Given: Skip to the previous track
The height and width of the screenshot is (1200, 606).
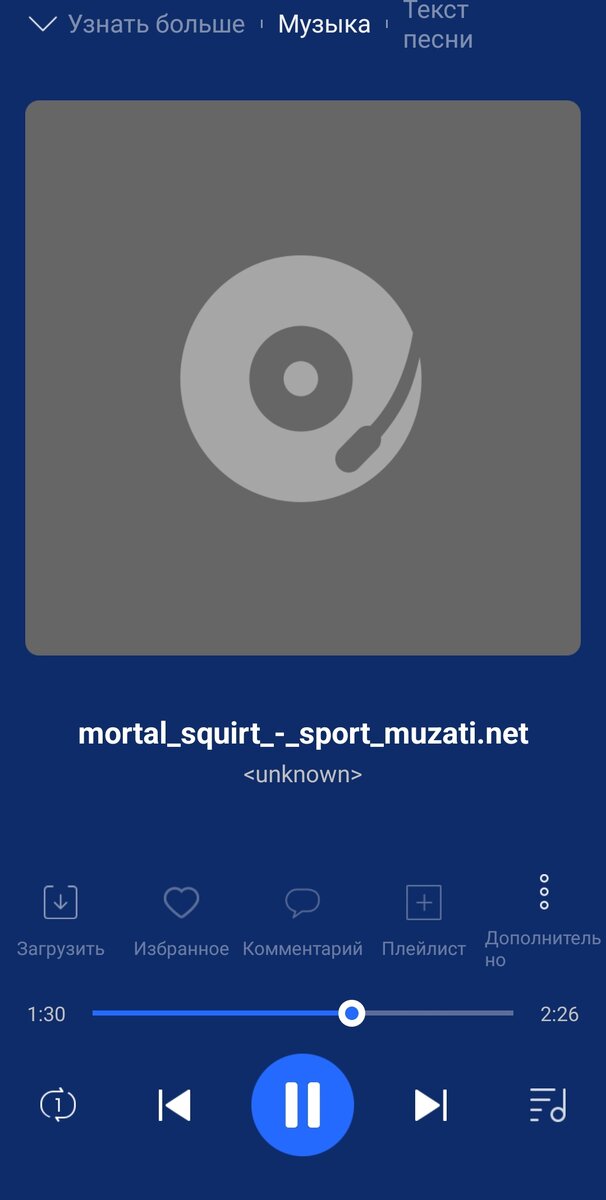Looking at the screenshot, I should (x=174, y=1105).
